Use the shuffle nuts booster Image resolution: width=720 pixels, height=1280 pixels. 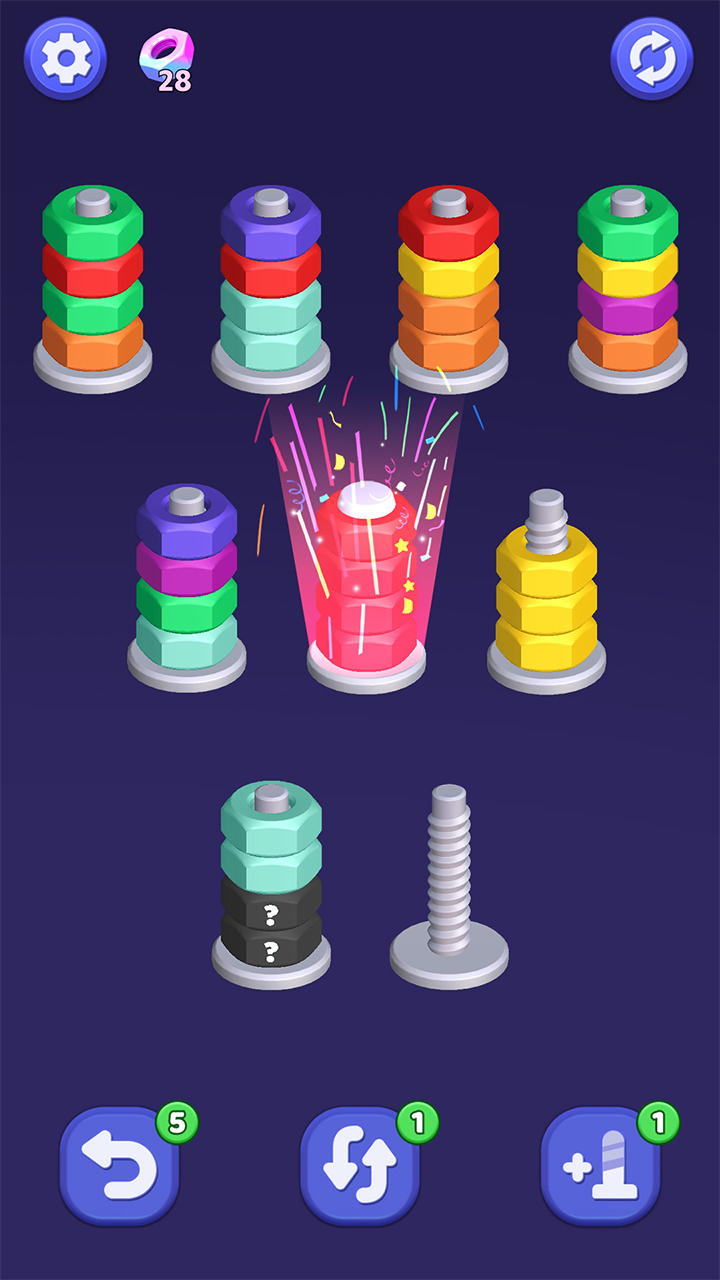360,1166
